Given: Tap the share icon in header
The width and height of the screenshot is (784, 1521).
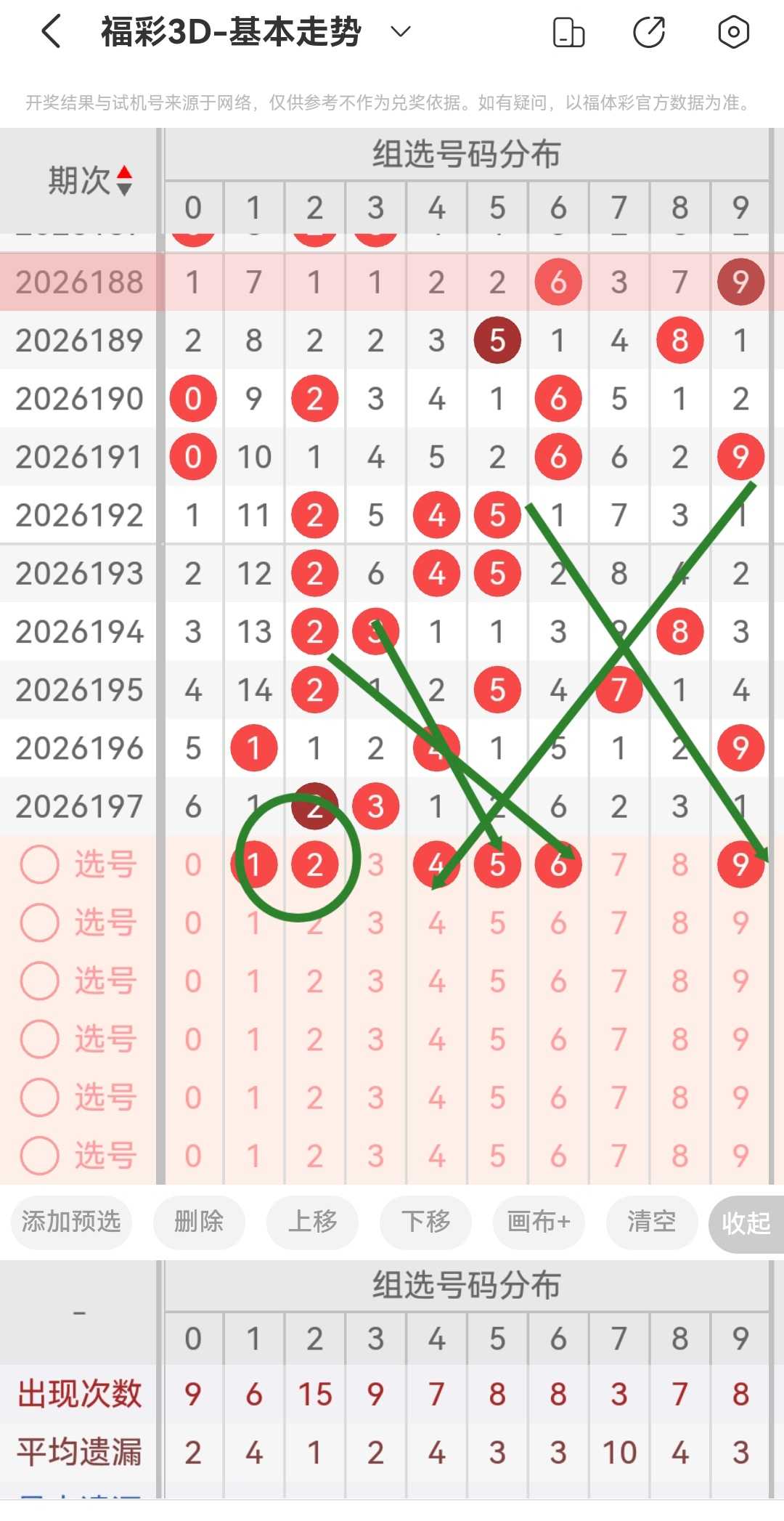Looking at the screenshot, I should [649, 32].
